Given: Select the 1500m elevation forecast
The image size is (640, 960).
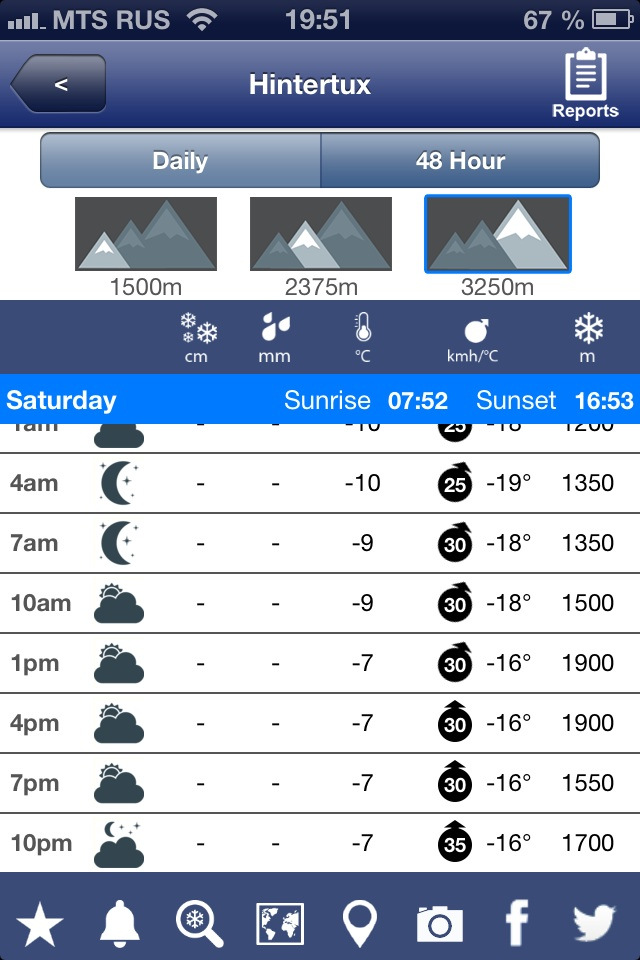Looking at the screenshot, I should tap(146, 235).
